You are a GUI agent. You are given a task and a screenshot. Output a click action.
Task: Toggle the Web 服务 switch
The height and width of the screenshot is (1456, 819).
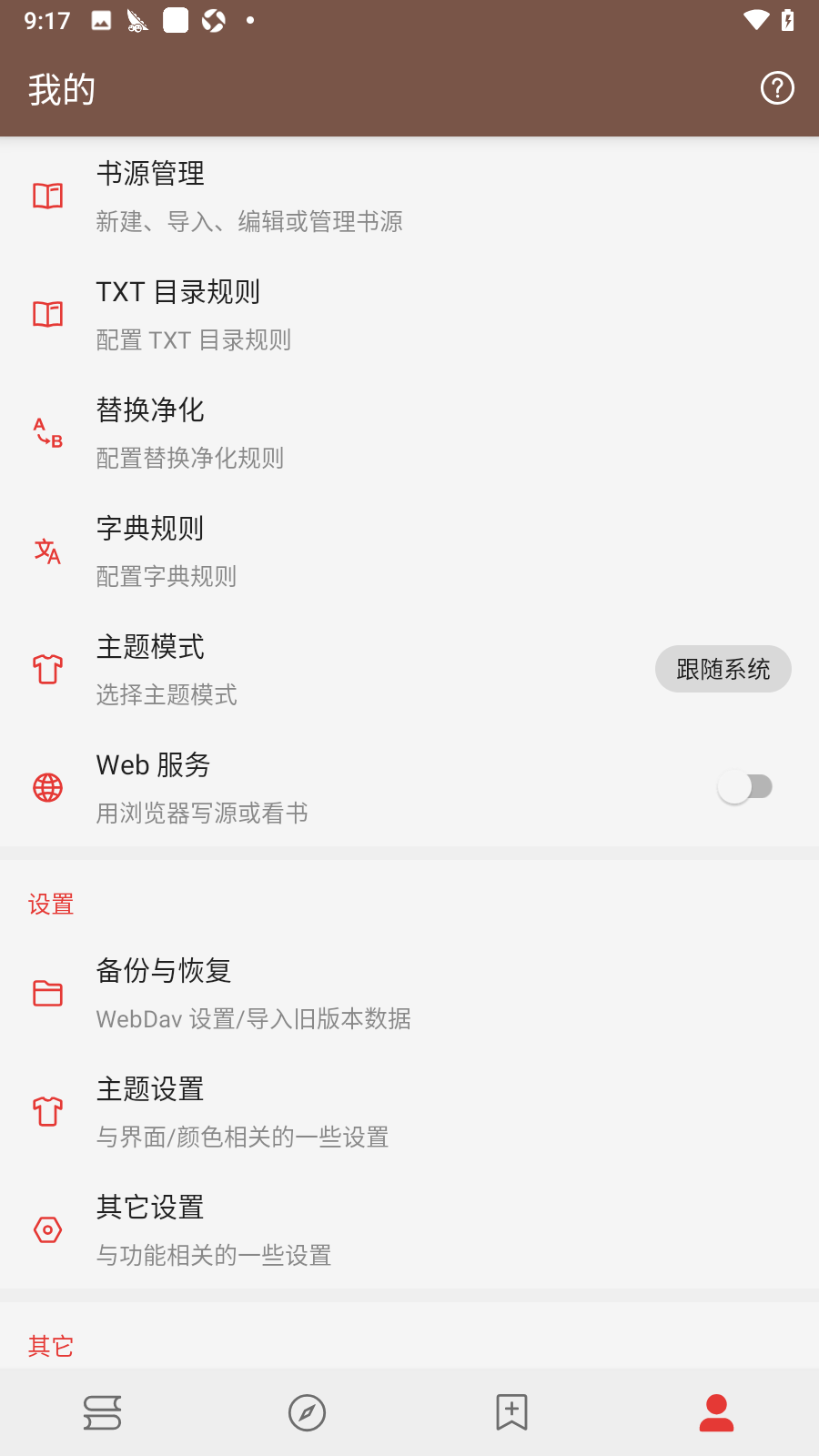(x=745, y=787)
